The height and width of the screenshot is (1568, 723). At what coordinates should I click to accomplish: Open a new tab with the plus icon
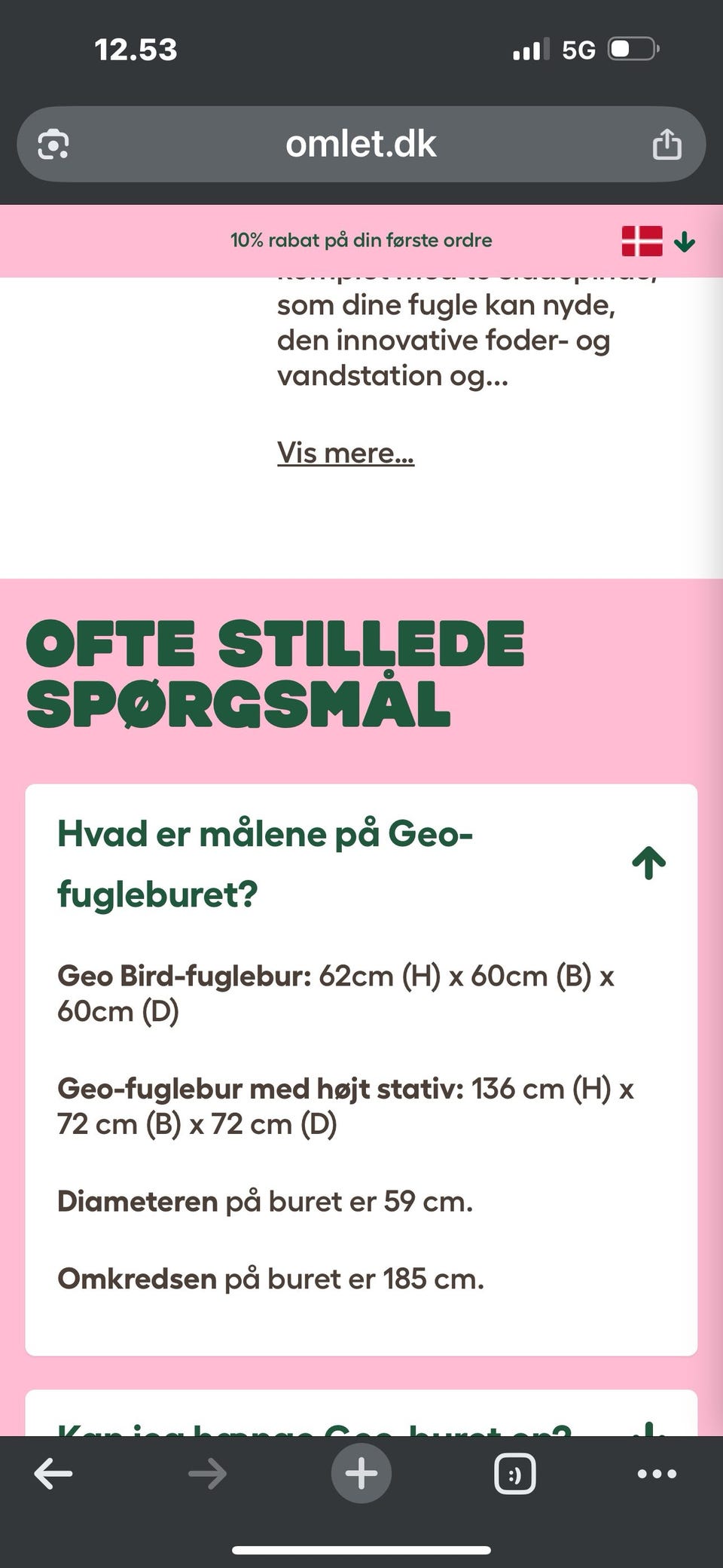click(361, 1474)
